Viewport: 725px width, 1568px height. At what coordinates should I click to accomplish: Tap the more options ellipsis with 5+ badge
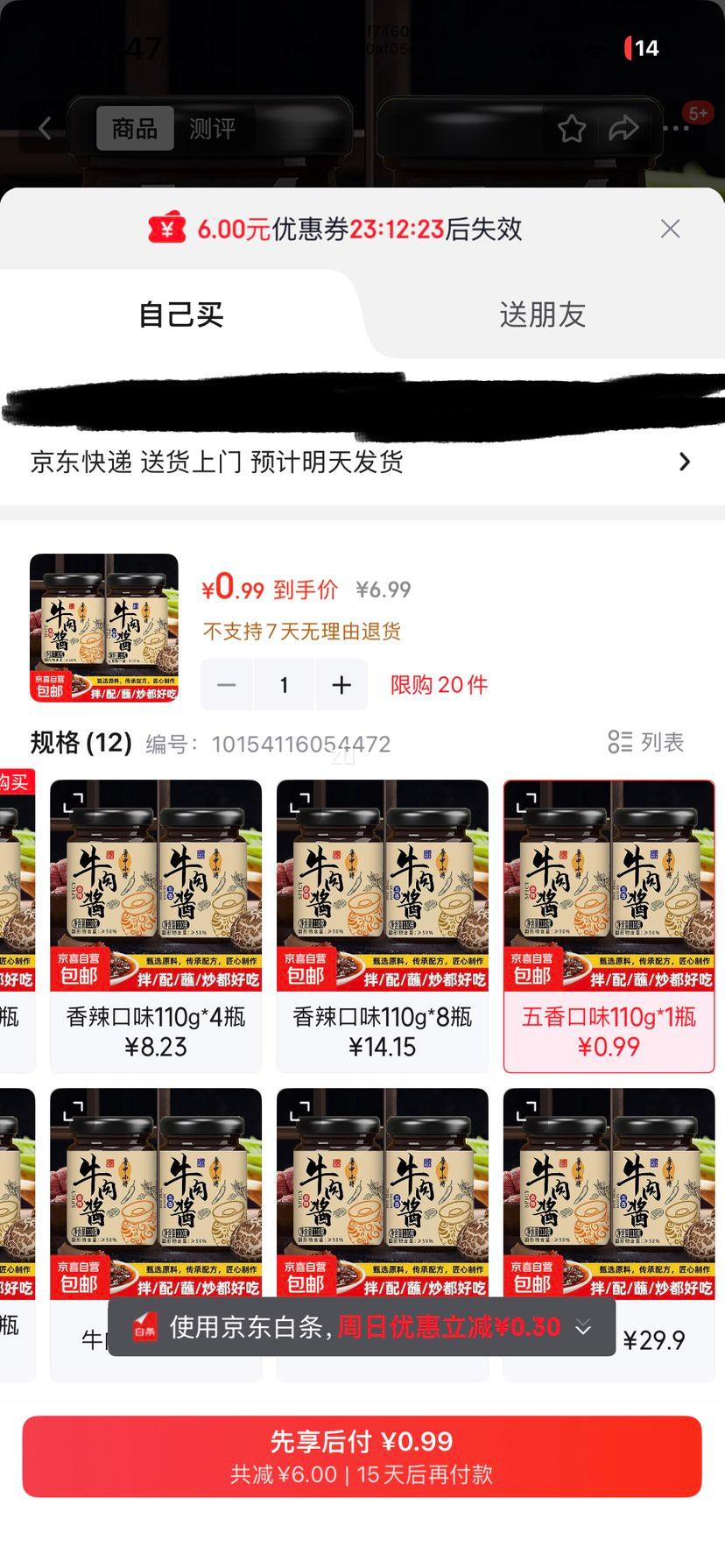click(676, 128)
